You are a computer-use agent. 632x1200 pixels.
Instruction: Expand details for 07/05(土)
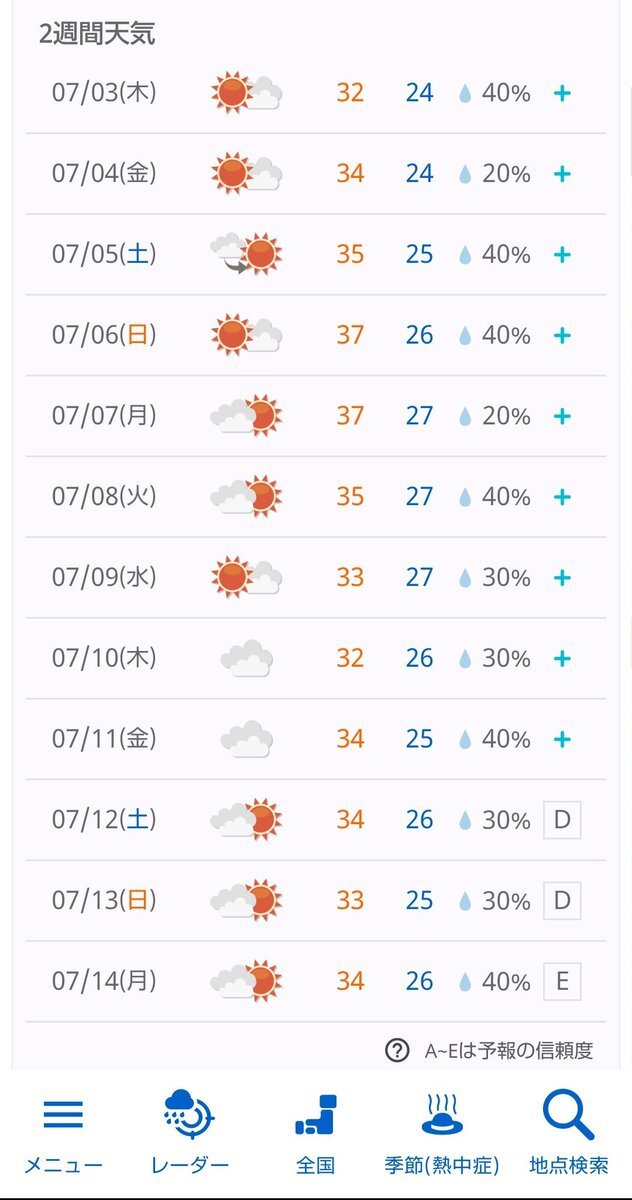(562, 254)
